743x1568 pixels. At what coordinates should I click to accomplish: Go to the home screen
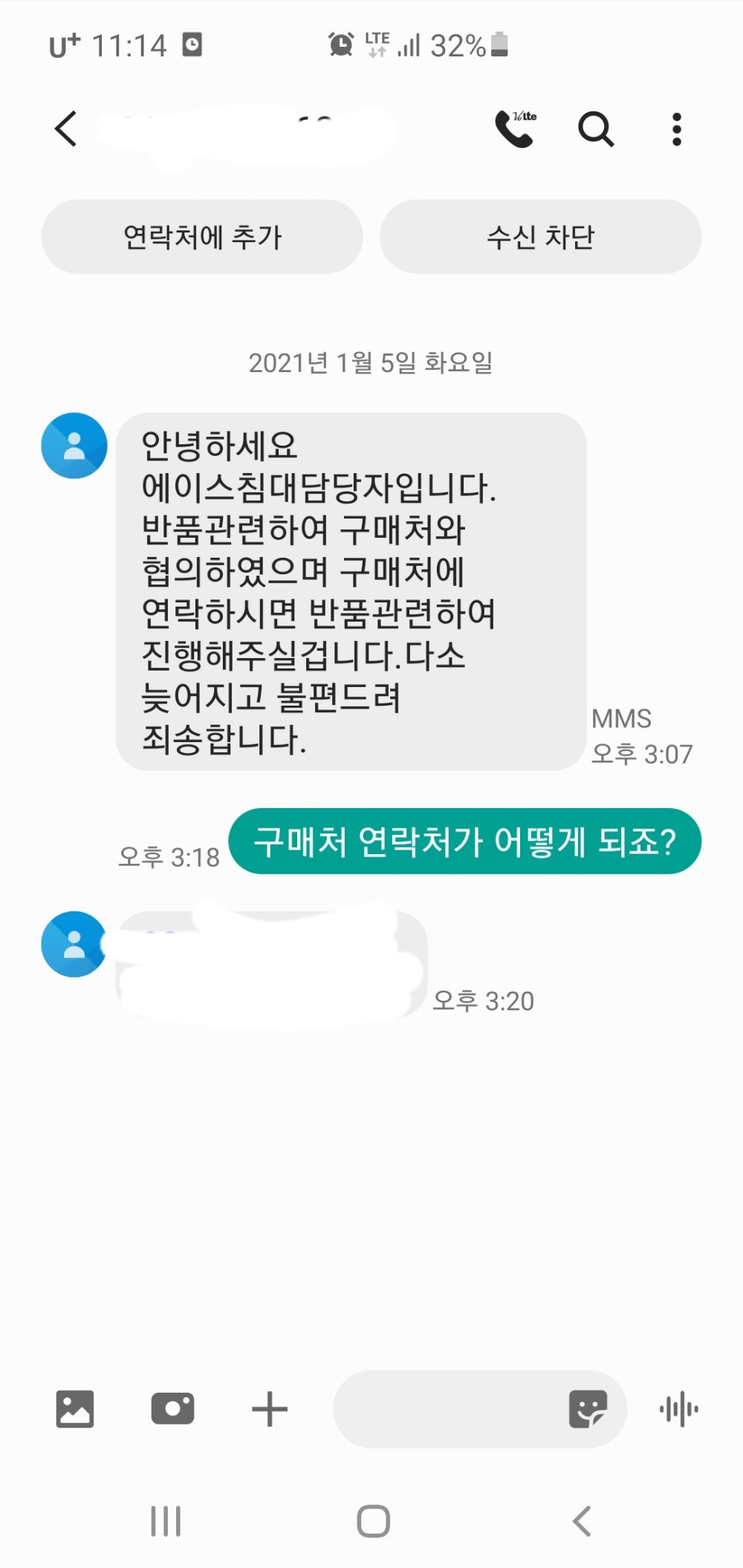[373, 1520]
